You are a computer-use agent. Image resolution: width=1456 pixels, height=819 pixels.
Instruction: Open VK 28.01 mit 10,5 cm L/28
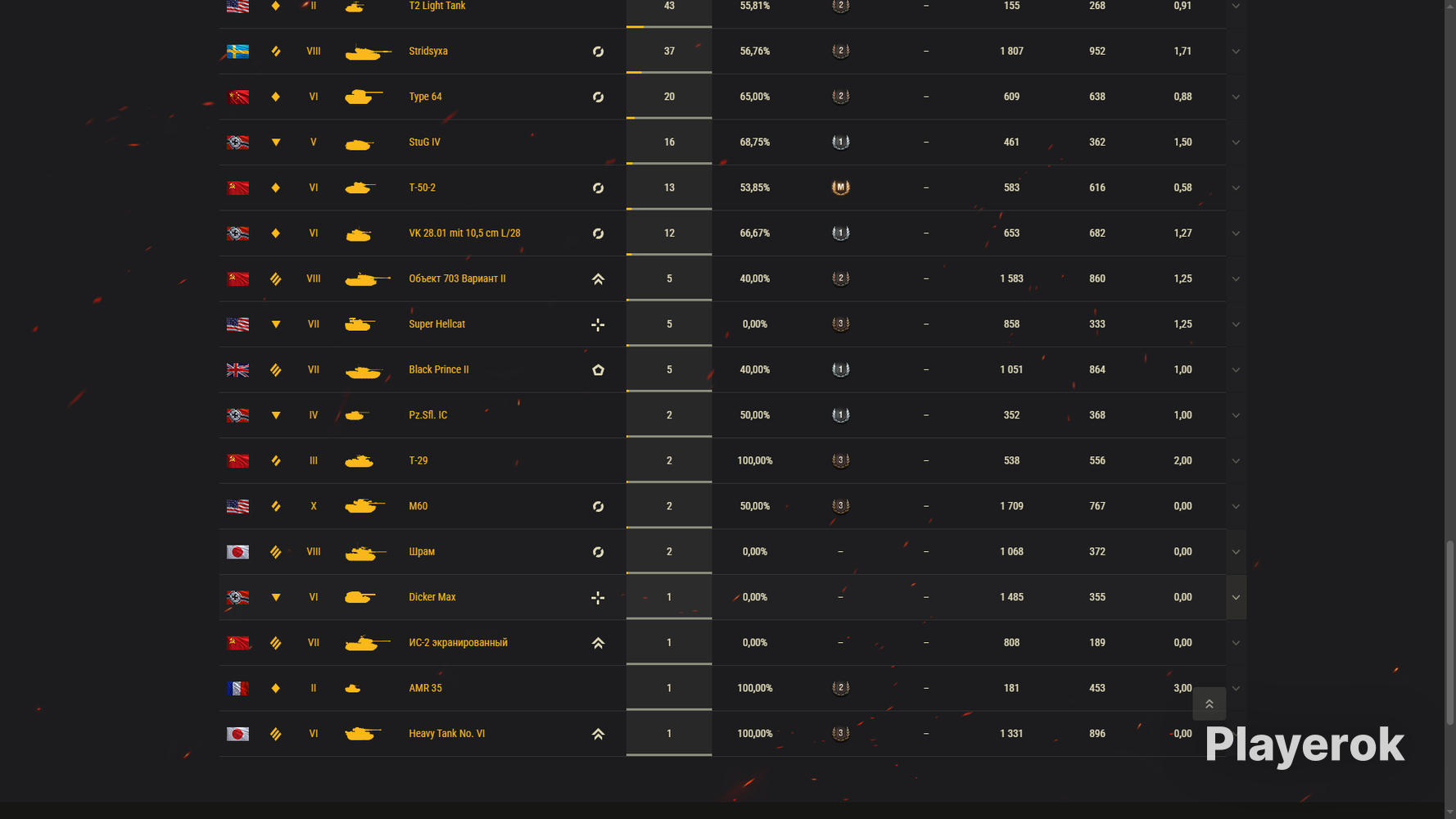tap(464, 233)
